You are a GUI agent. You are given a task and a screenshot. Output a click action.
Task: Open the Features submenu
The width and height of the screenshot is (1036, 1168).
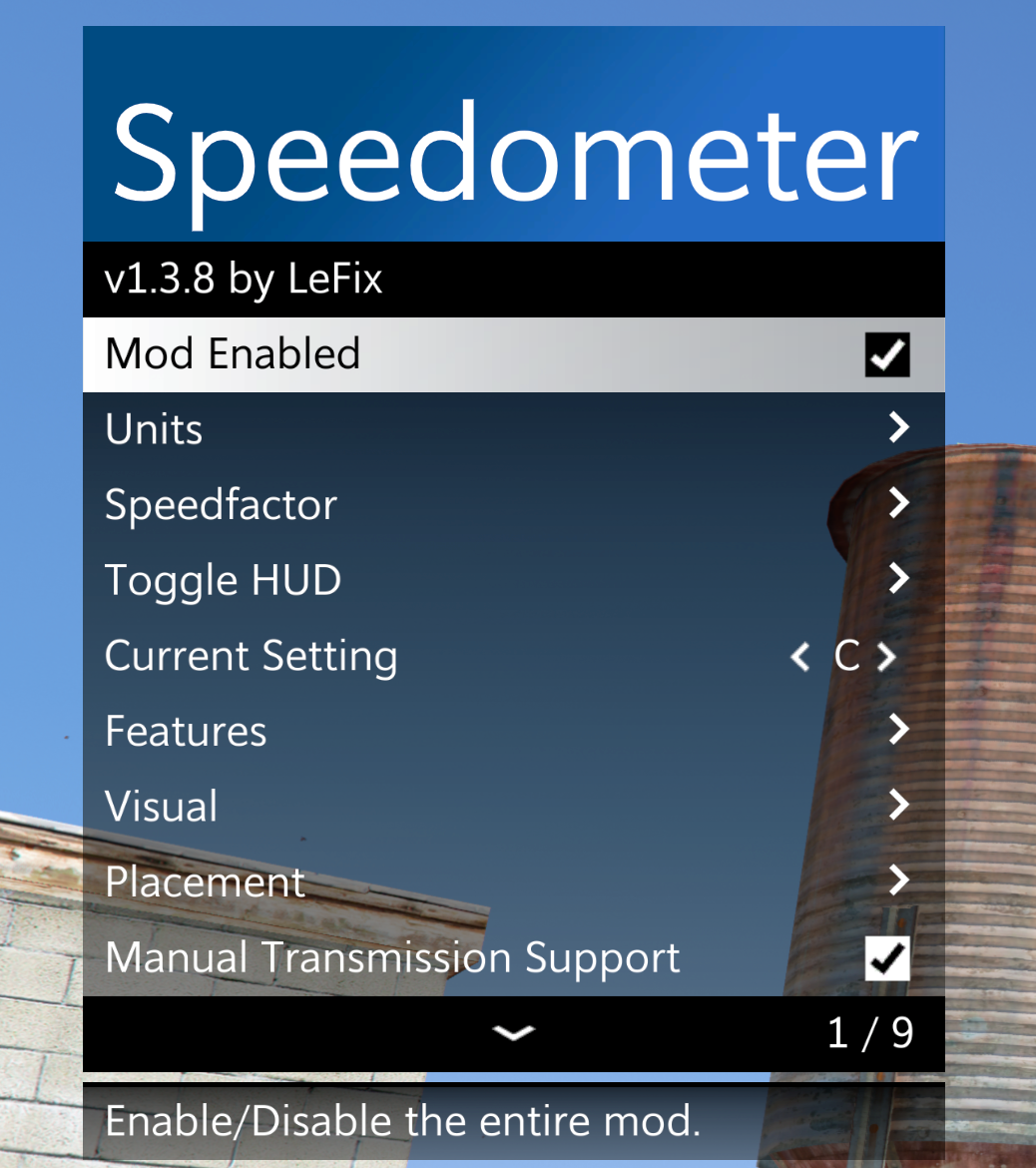coord(898,730)
